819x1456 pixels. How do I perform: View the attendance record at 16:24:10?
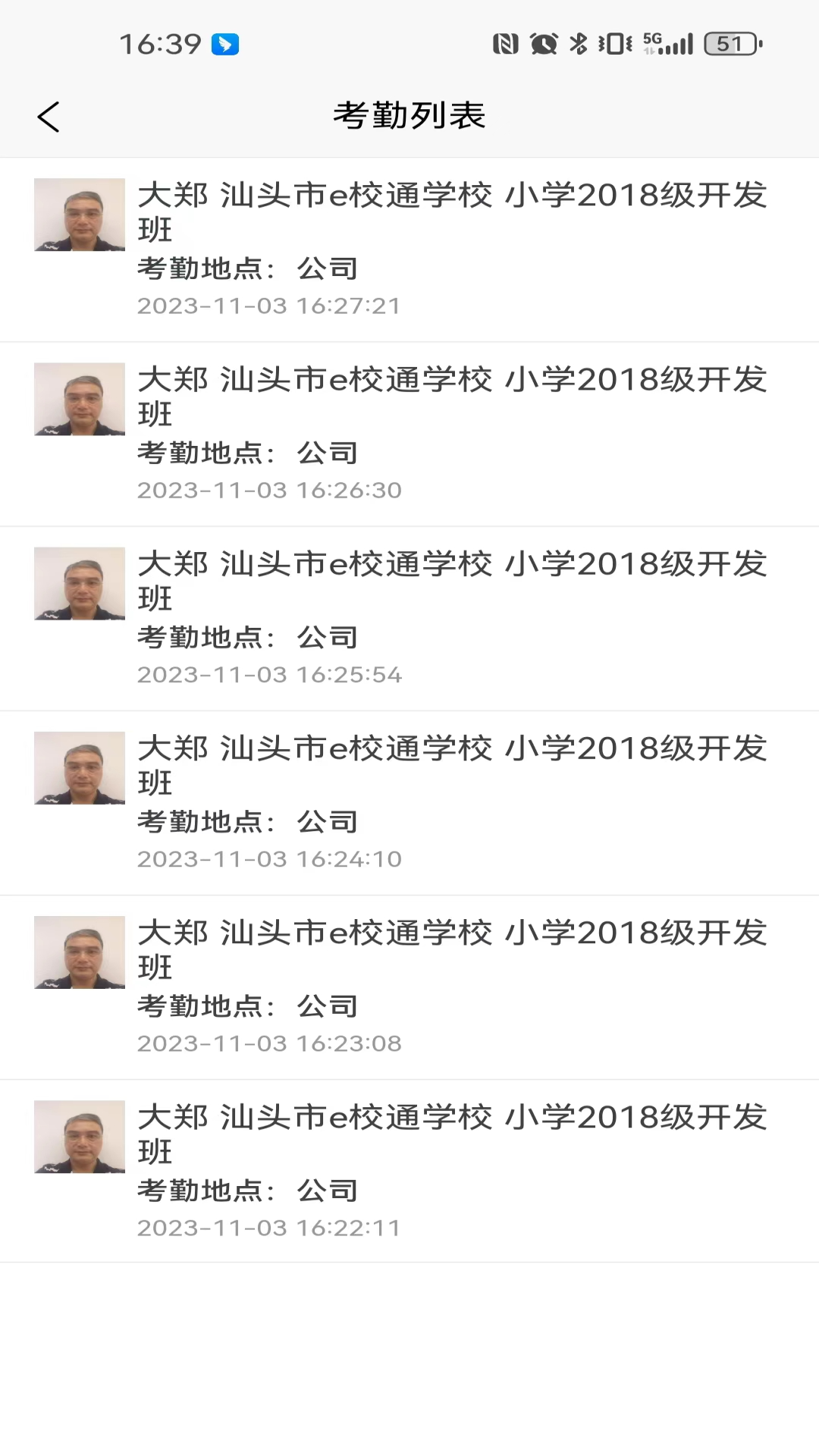point(409,802)
